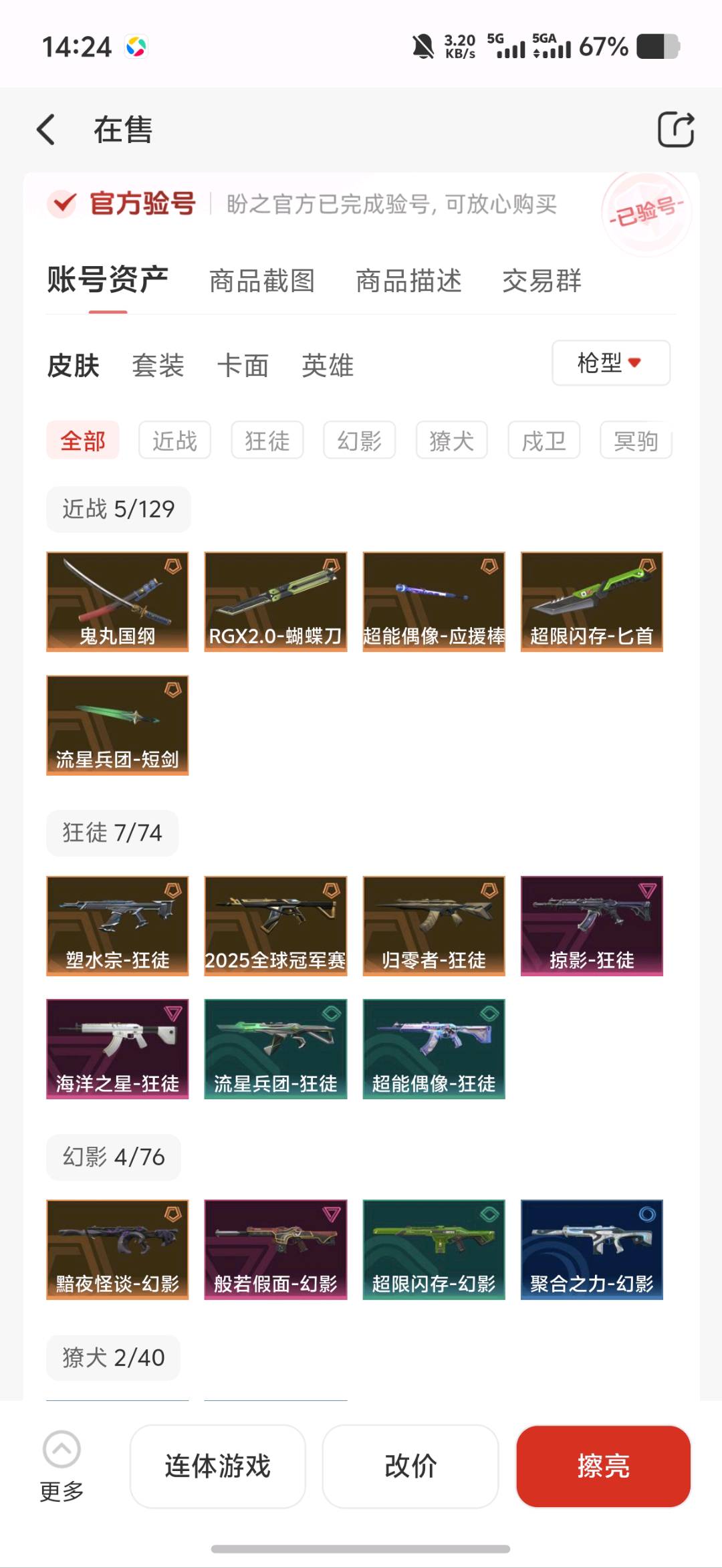Filter skins by 近战 chip
Viewport: 722px width, 1568px height.
tap(174, 441)
